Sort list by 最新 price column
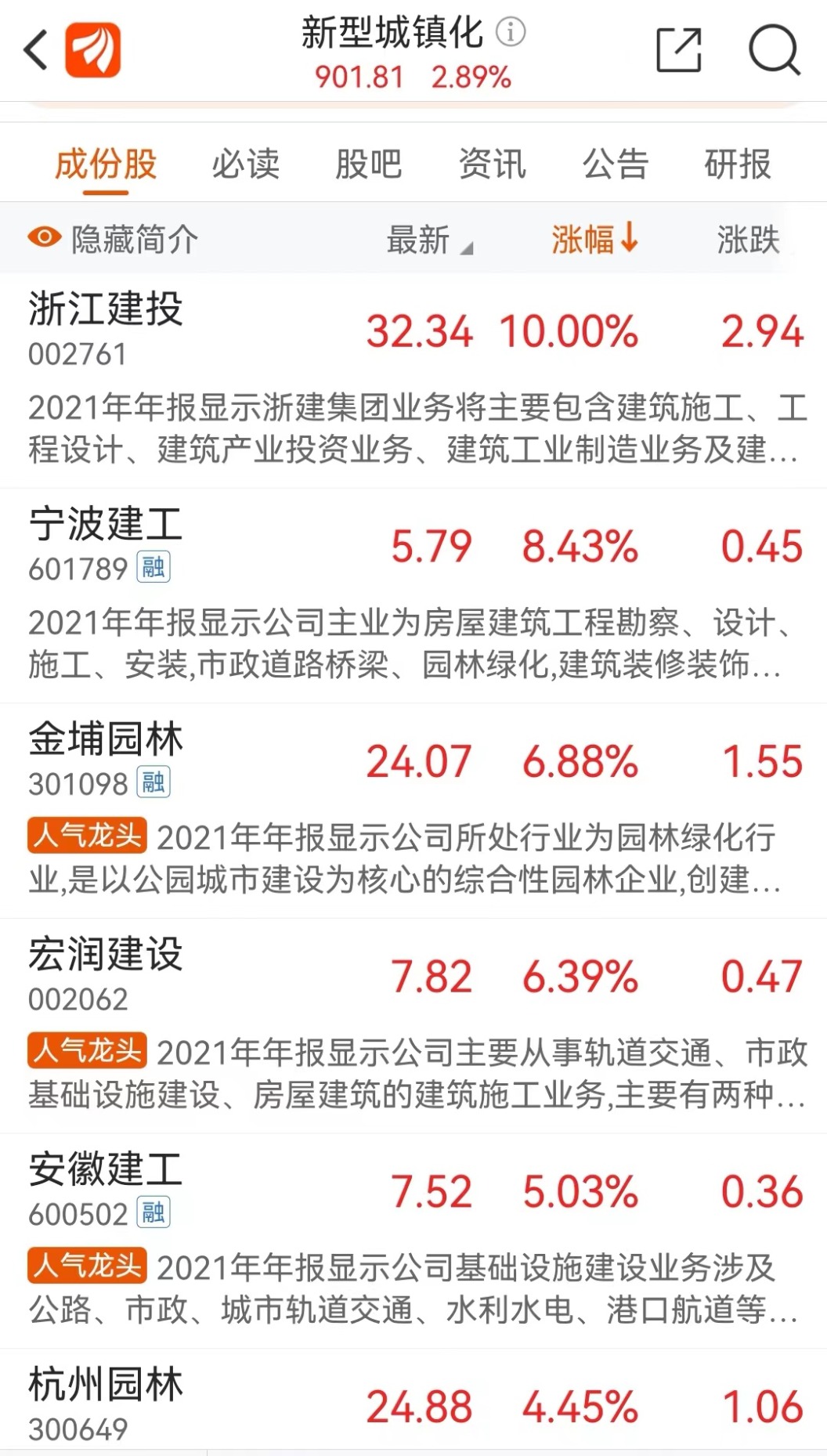This screenshot has height=1456, width=827. coord(429,239)
